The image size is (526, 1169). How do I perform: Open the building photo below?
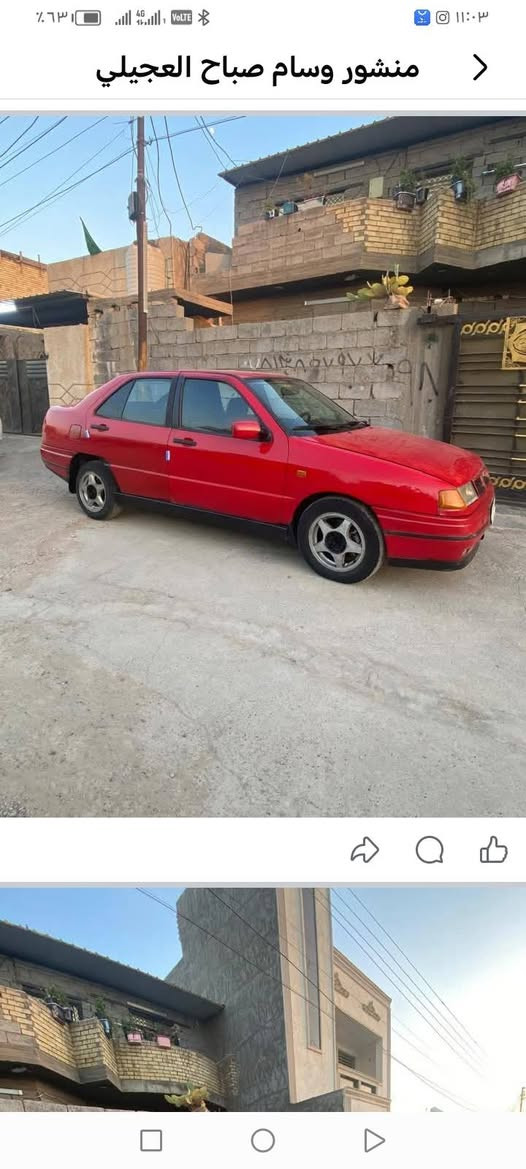tap(263, 999)
